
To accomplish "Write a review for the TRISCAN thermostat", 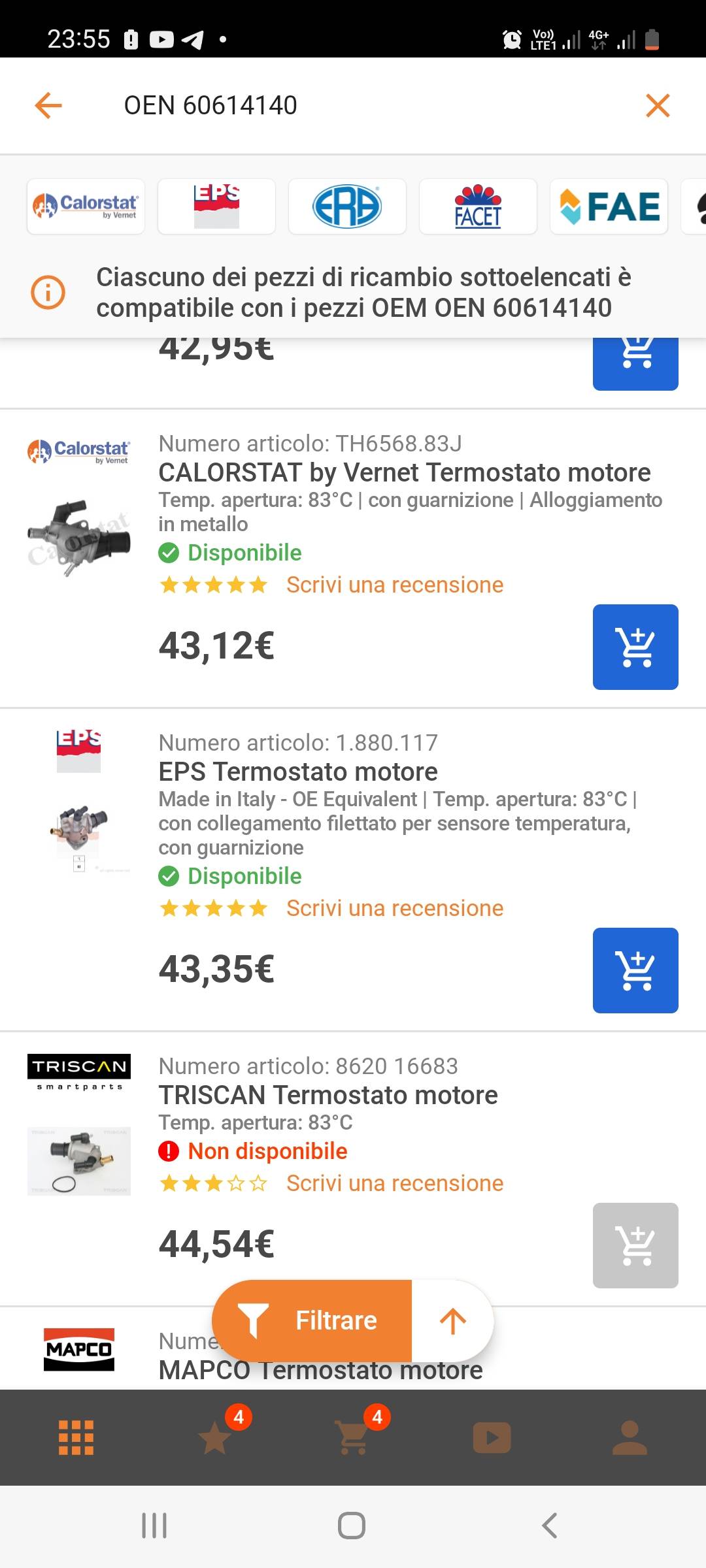I will coord(395,1183).
